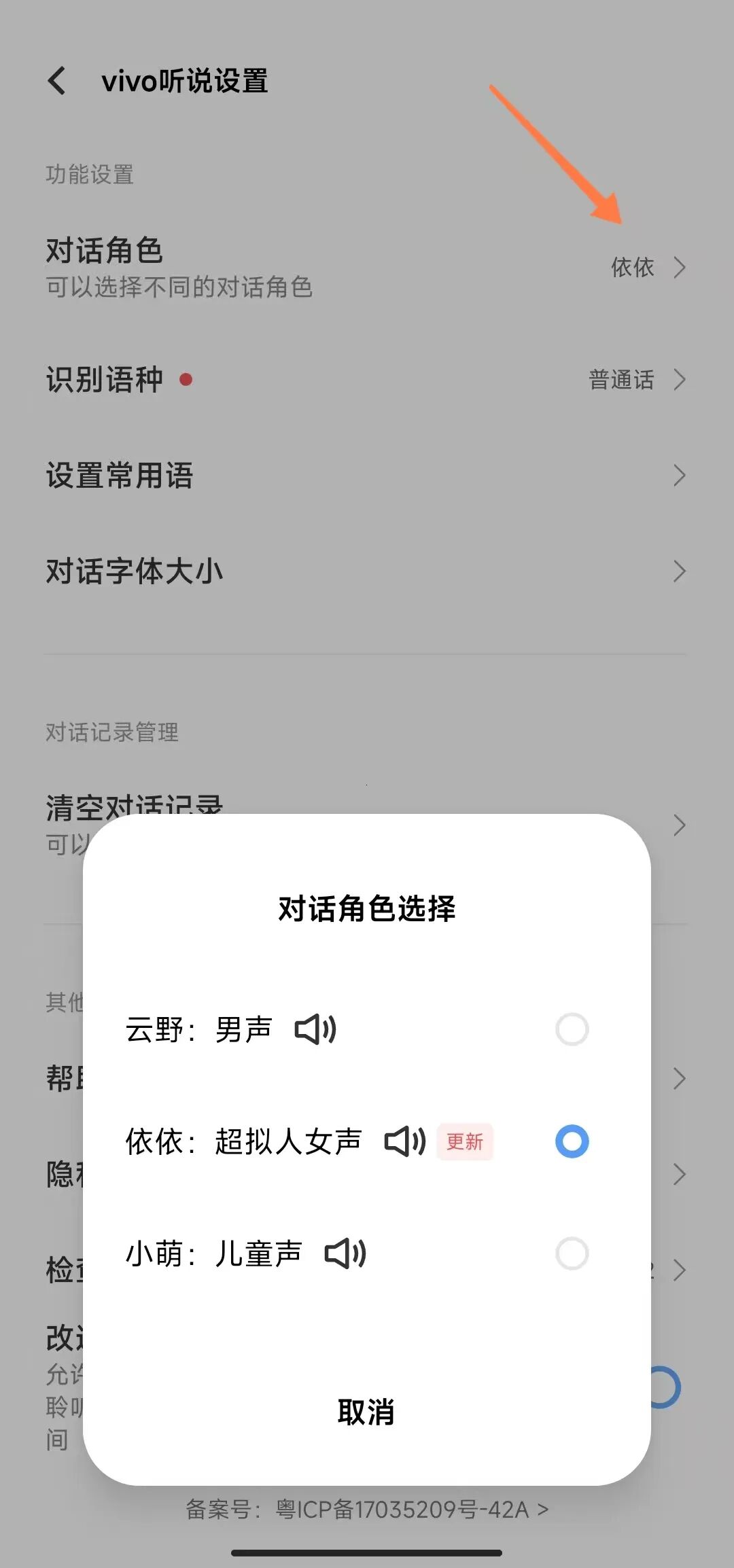The height and width of the screenshot is (1568, 734).
Task: Select the 云野 male voice option
Action: point(572,1029)
